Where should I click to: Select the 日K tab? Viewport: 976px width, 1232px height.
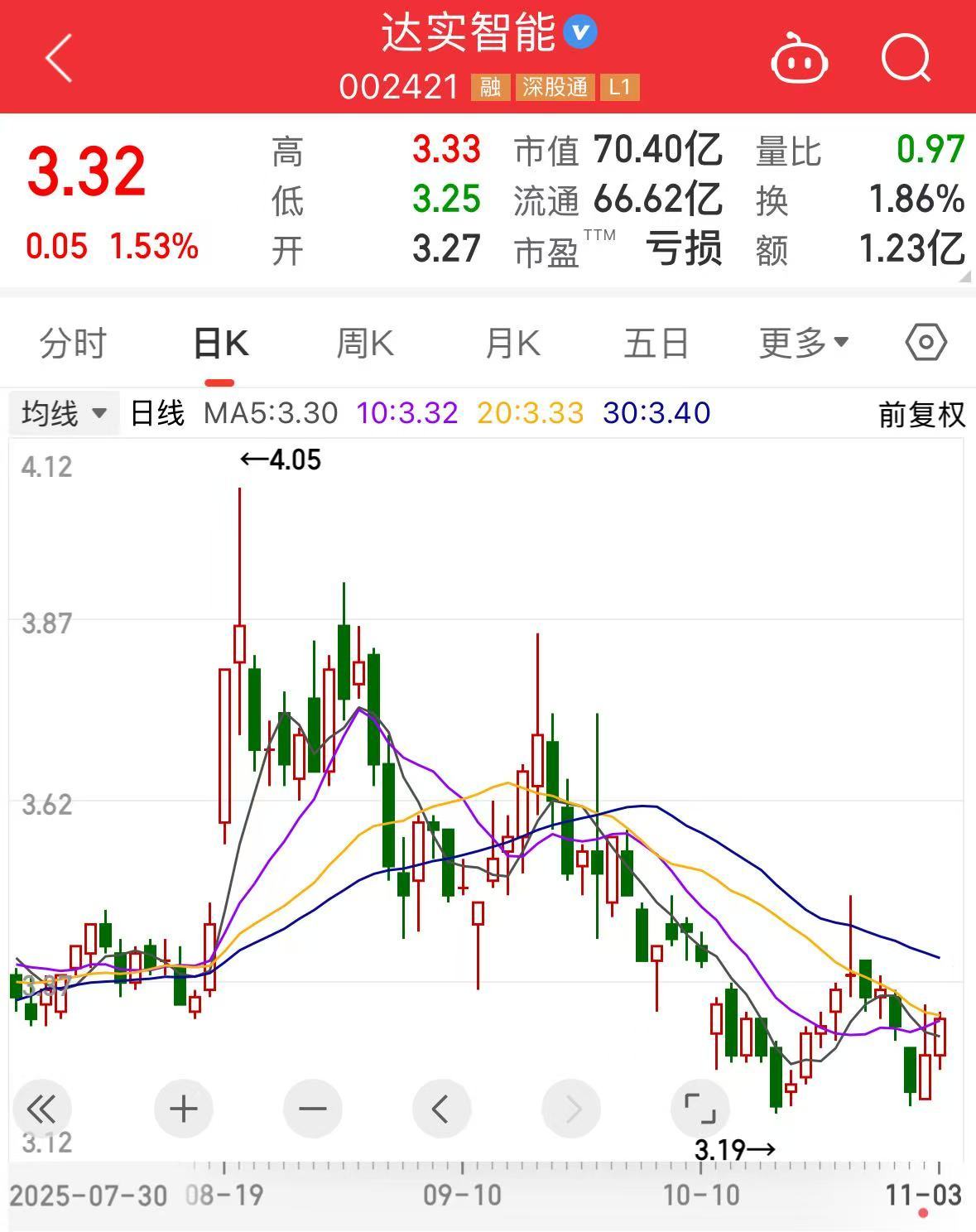[x=220, y=343]
